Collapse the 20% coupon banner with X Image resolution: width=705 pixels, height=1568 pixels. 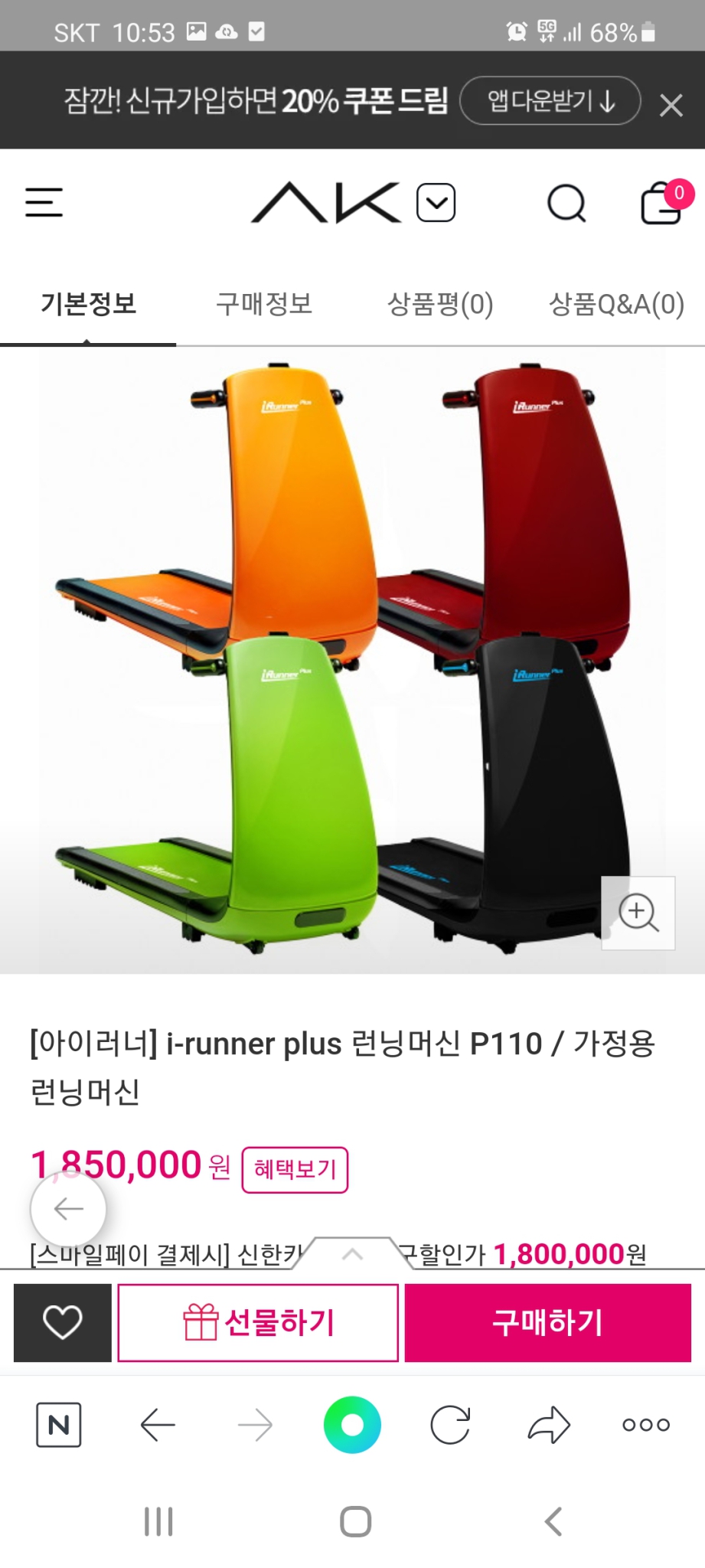[x=672, y=104]
